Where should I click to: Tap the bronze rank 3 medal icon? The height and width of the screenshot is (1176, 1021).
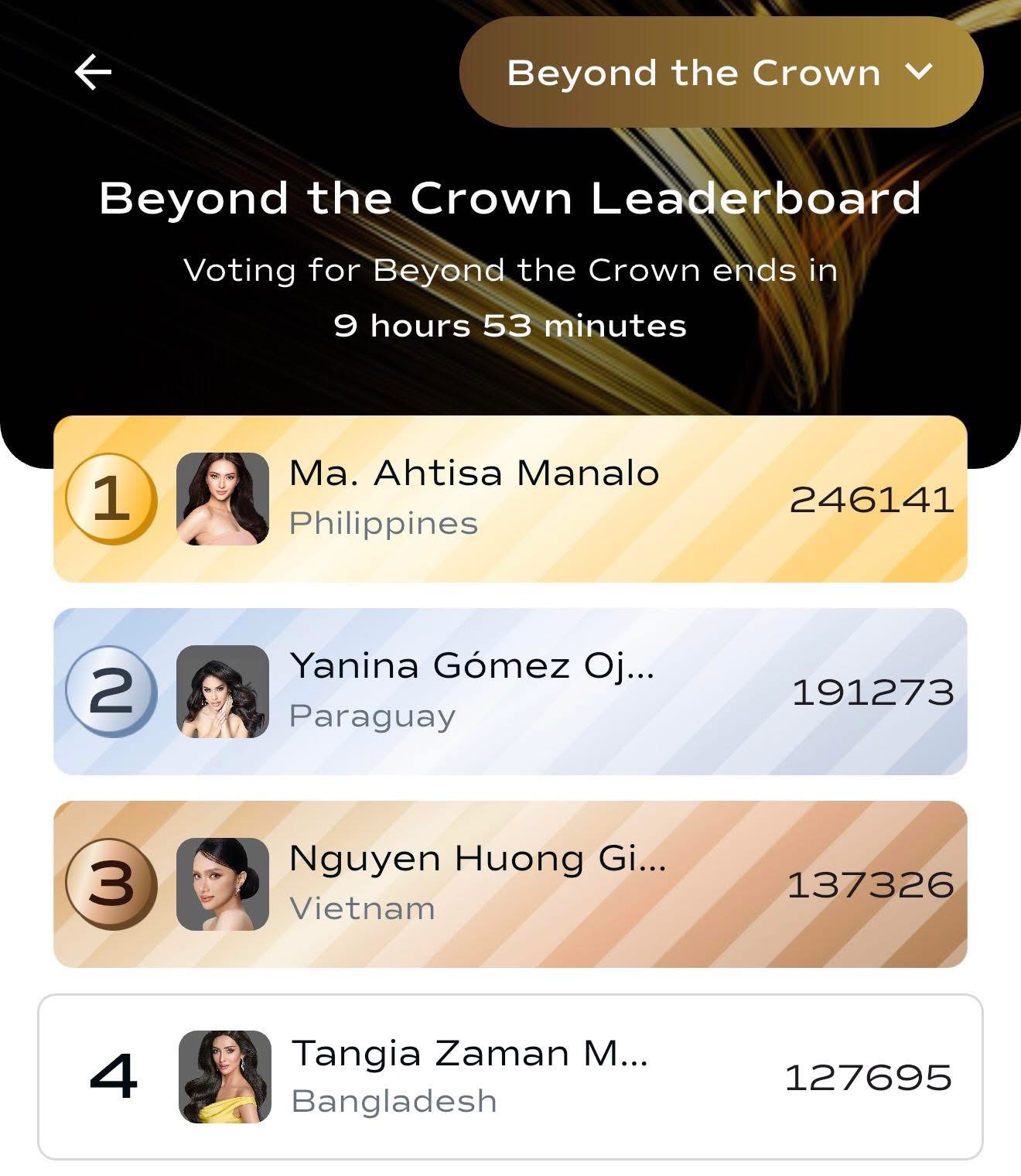[x=111, y=882]
